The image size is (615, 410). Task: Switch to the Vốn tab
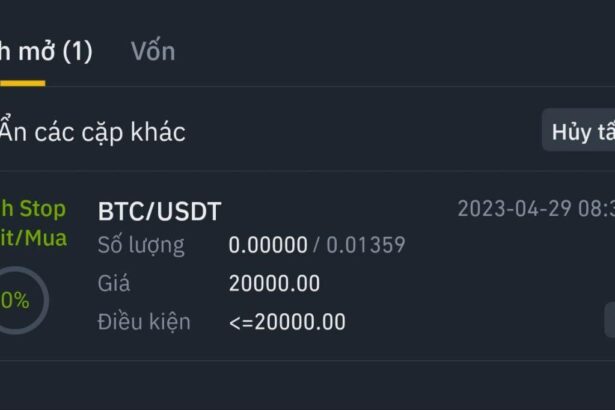(x=153, y=51)
